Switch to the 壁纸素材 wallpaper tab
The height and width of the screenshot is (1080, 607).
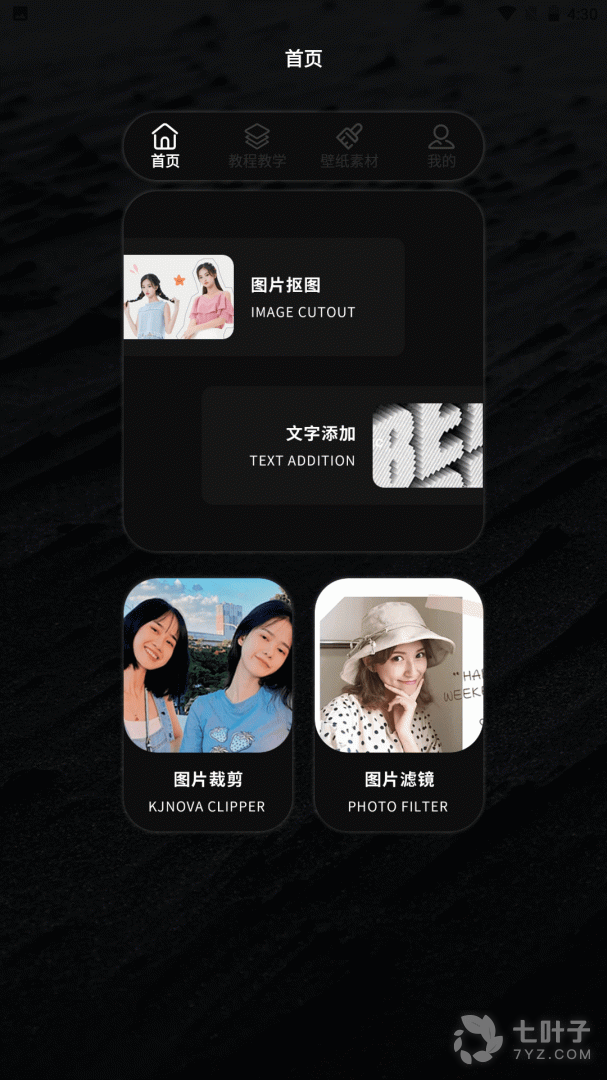pos(349,146)
